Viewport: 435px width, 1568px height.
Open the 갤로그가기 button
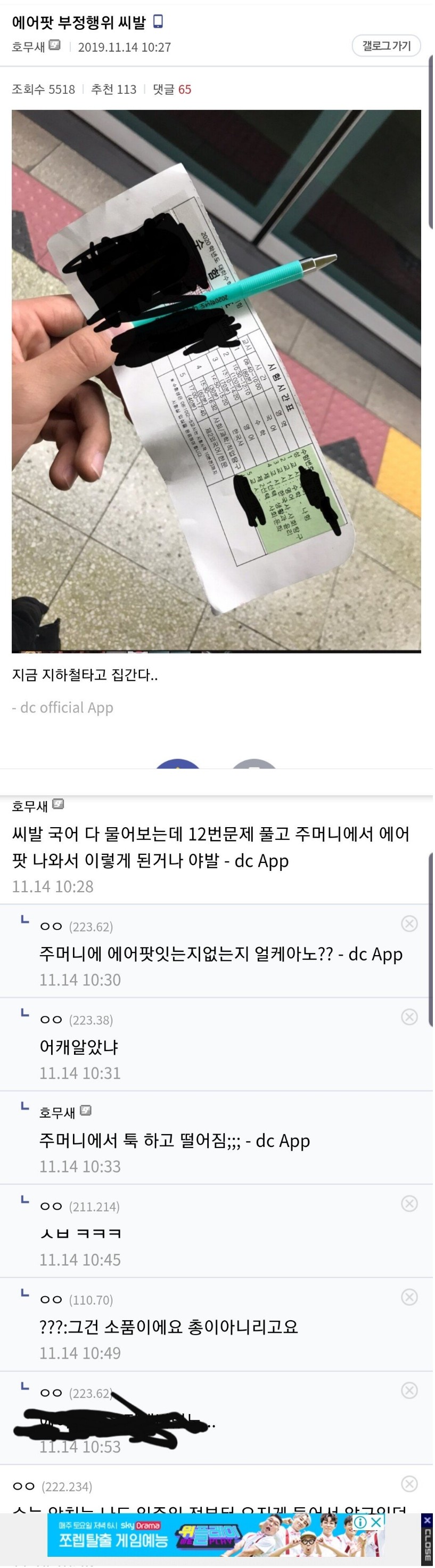(387, 46)
